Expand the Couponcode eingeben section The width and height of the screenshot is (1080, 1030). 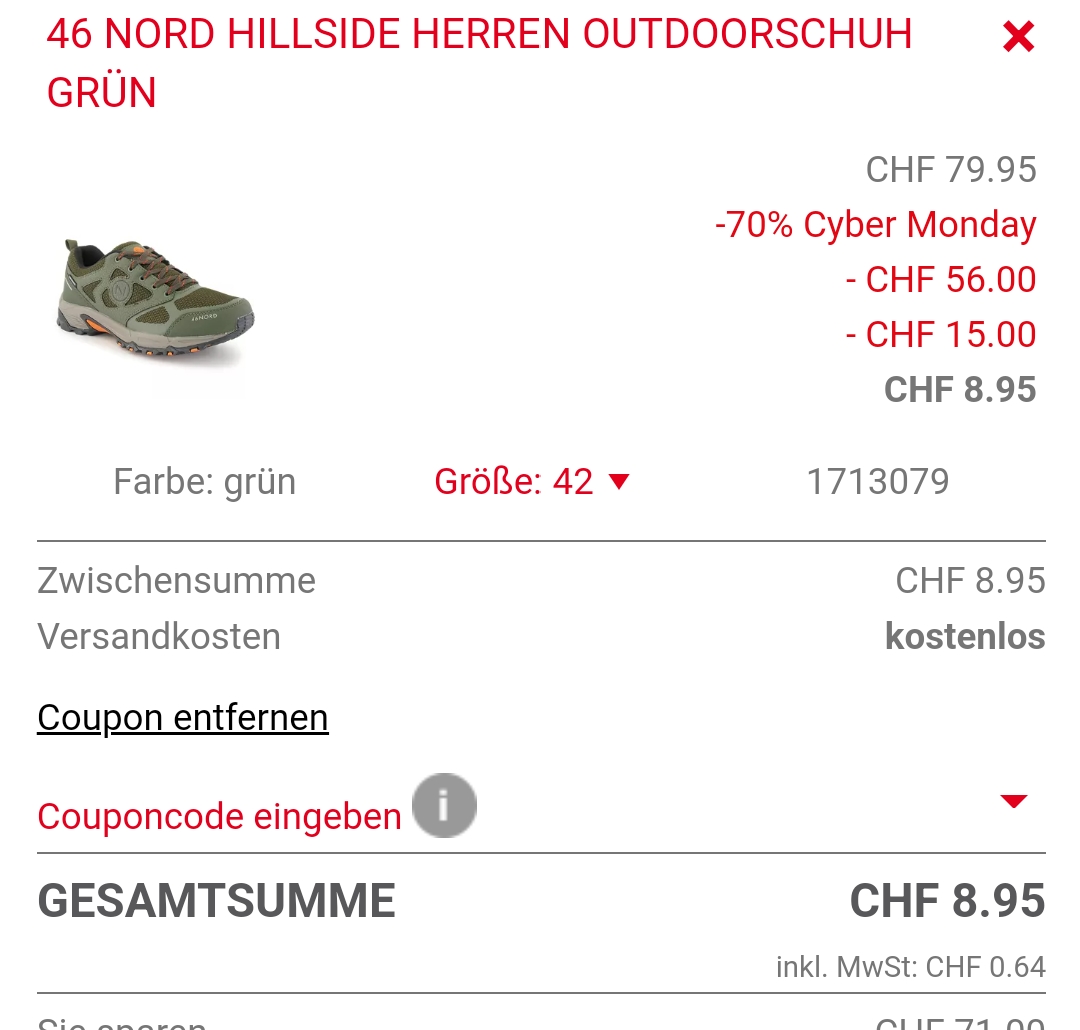click(x=1013, y=801)
